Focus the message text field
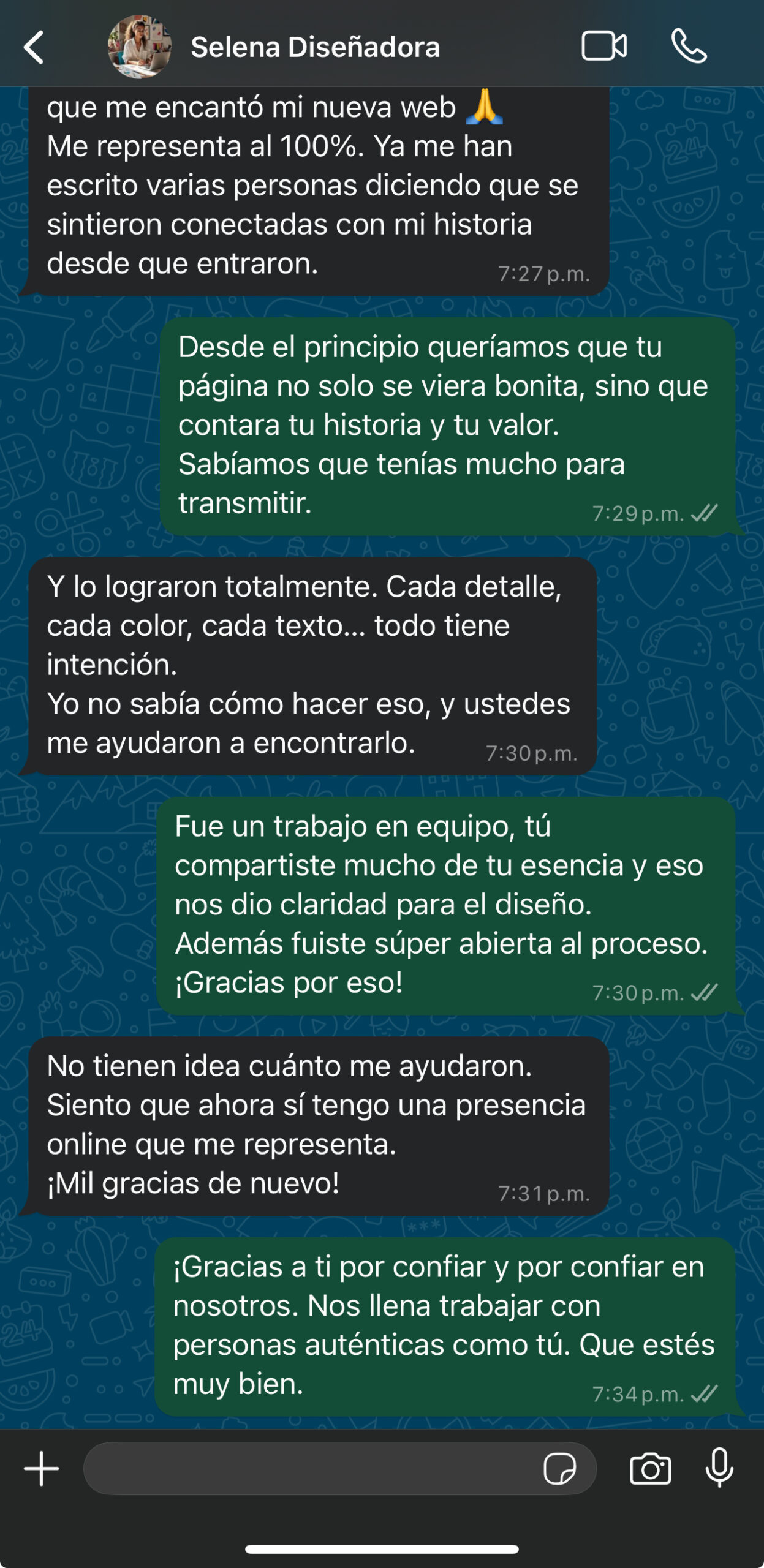Viewport: 764px width, 1568px height. click(306, 1468)
